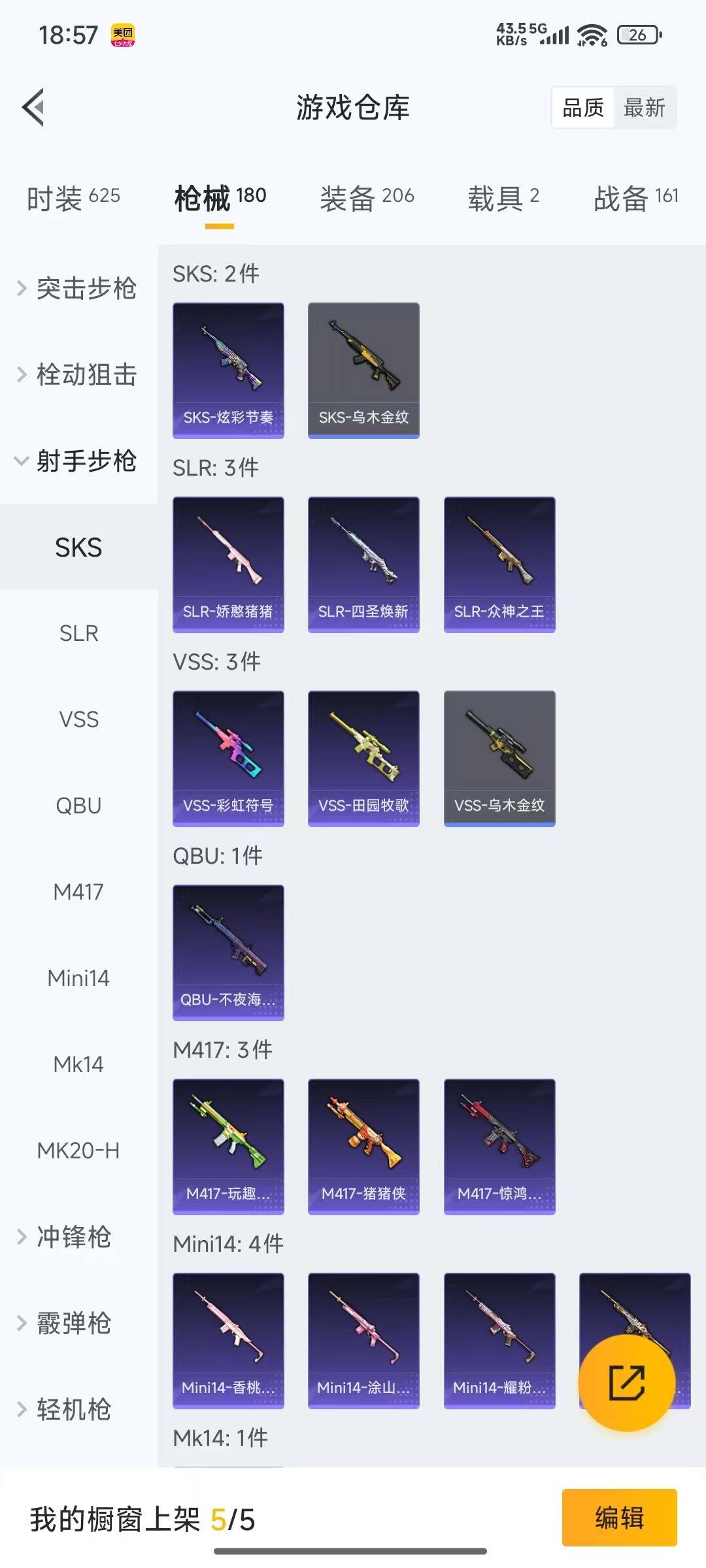Open the SKS-炫彩节奏 skin
The image size is (706, 1568).
(x=228, y=370)
